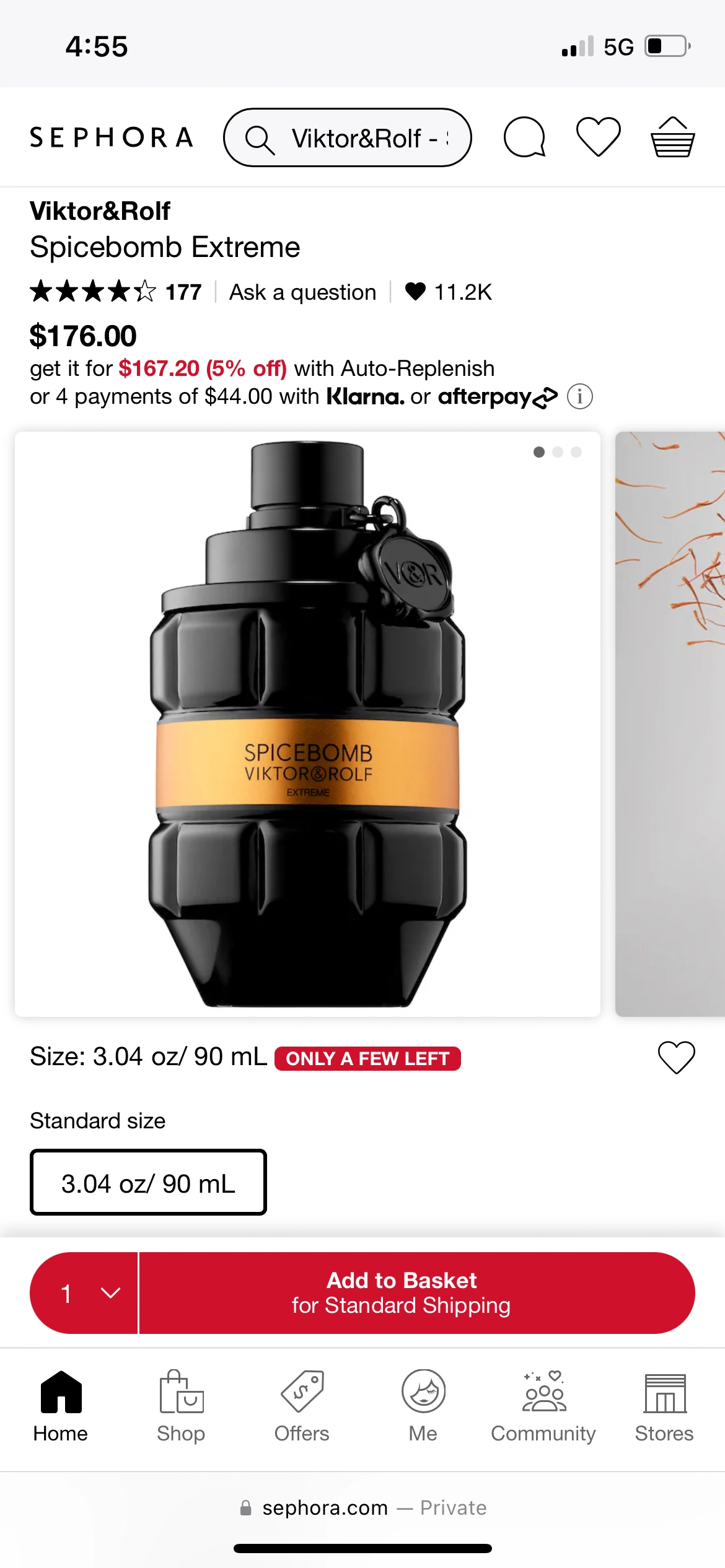Open the Viktor&Rolf brand page
Viewport: 725px width, 1568px height.
(x=100, y=211)
